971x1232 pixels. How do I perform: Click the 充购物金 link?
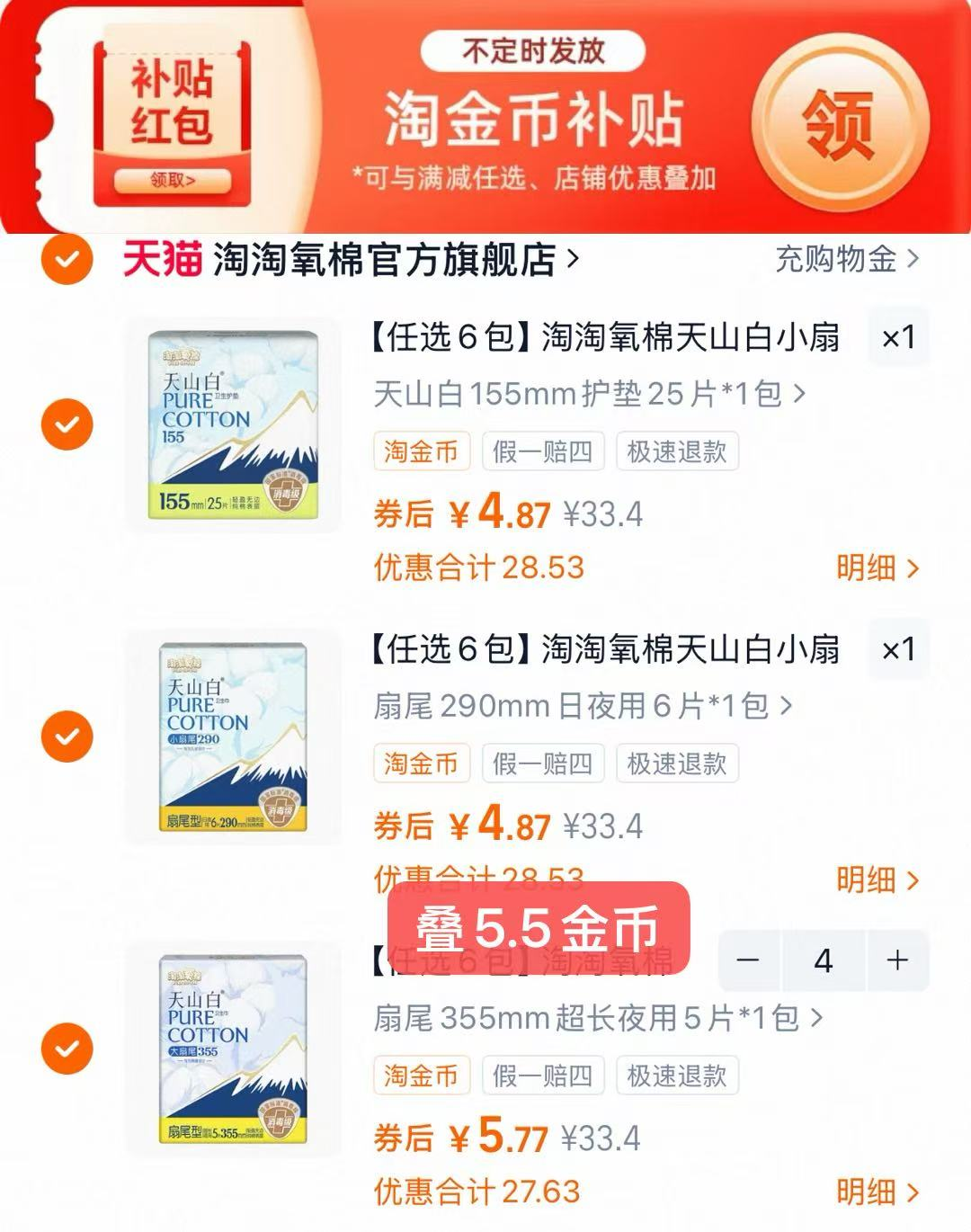coord(834,260)
